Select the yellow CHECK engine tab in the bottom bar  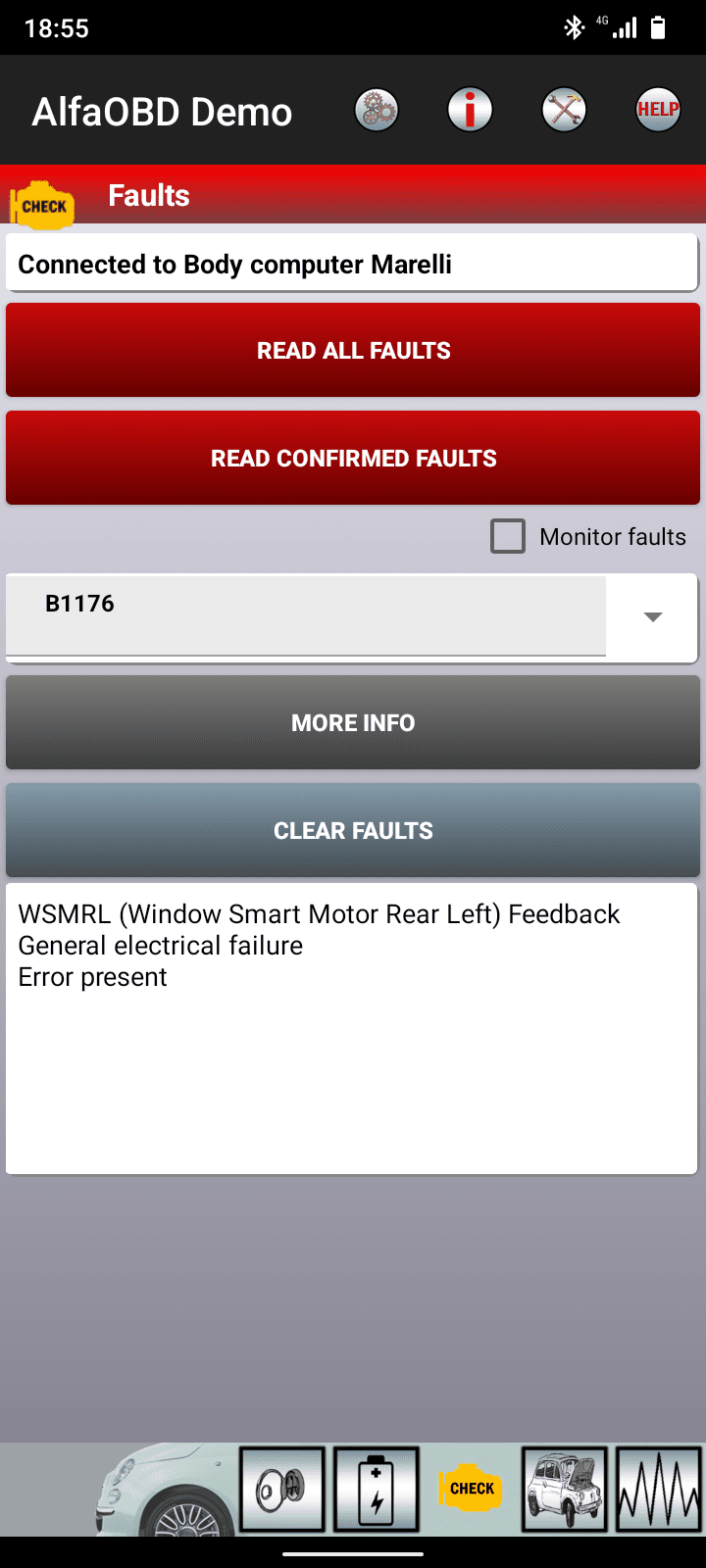(471, 1490)
